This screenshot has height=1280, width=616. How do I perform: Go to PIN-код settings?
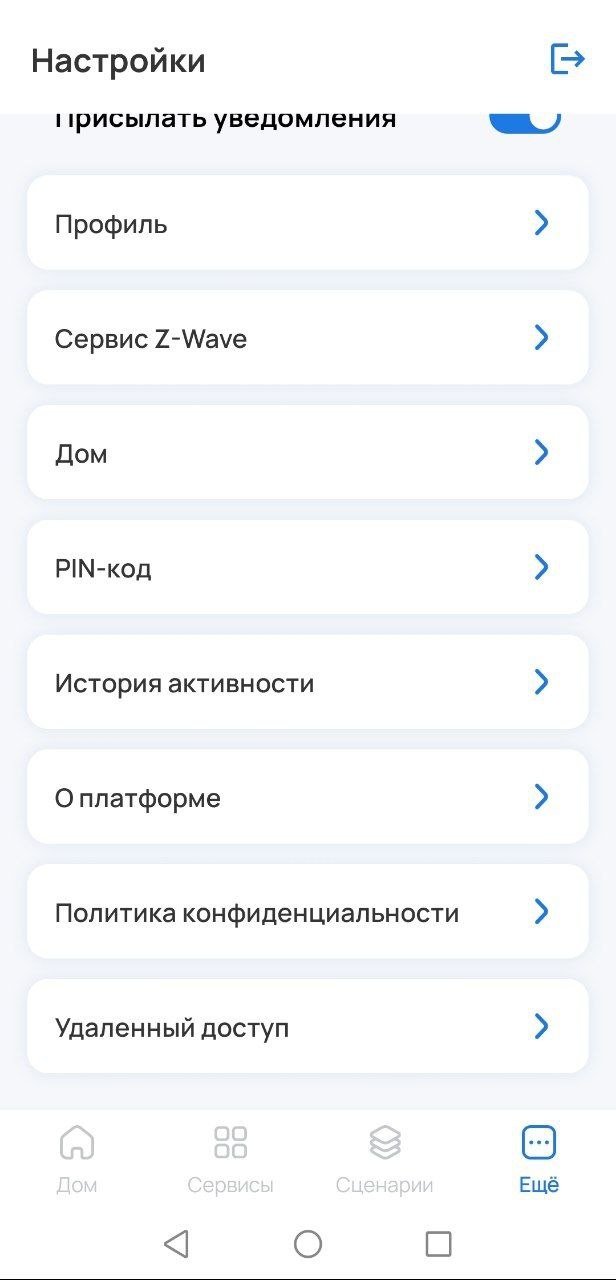[307, 568]
